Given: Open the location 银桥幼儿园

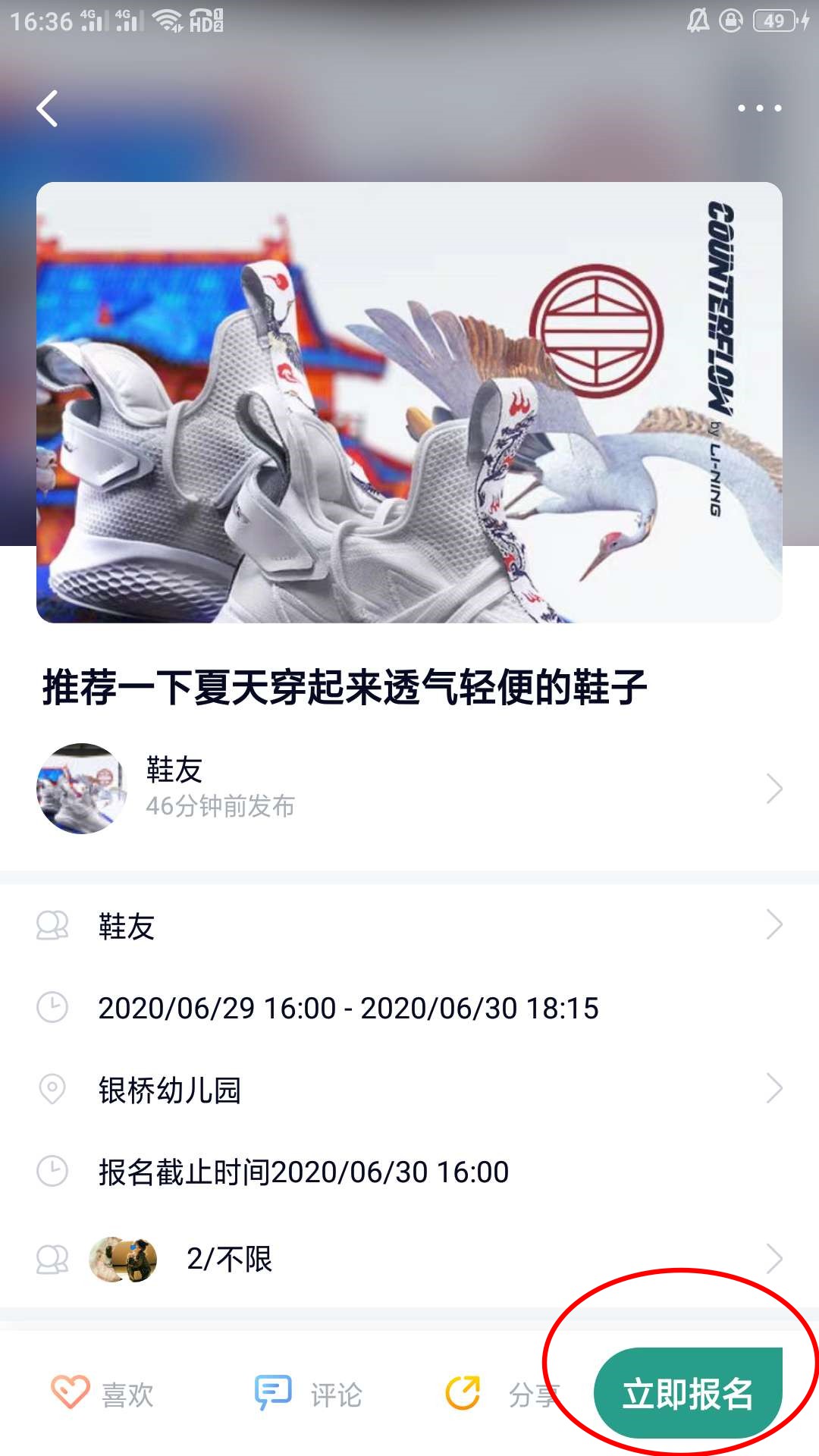Looking at the screenshot, I should point(409,1090).
